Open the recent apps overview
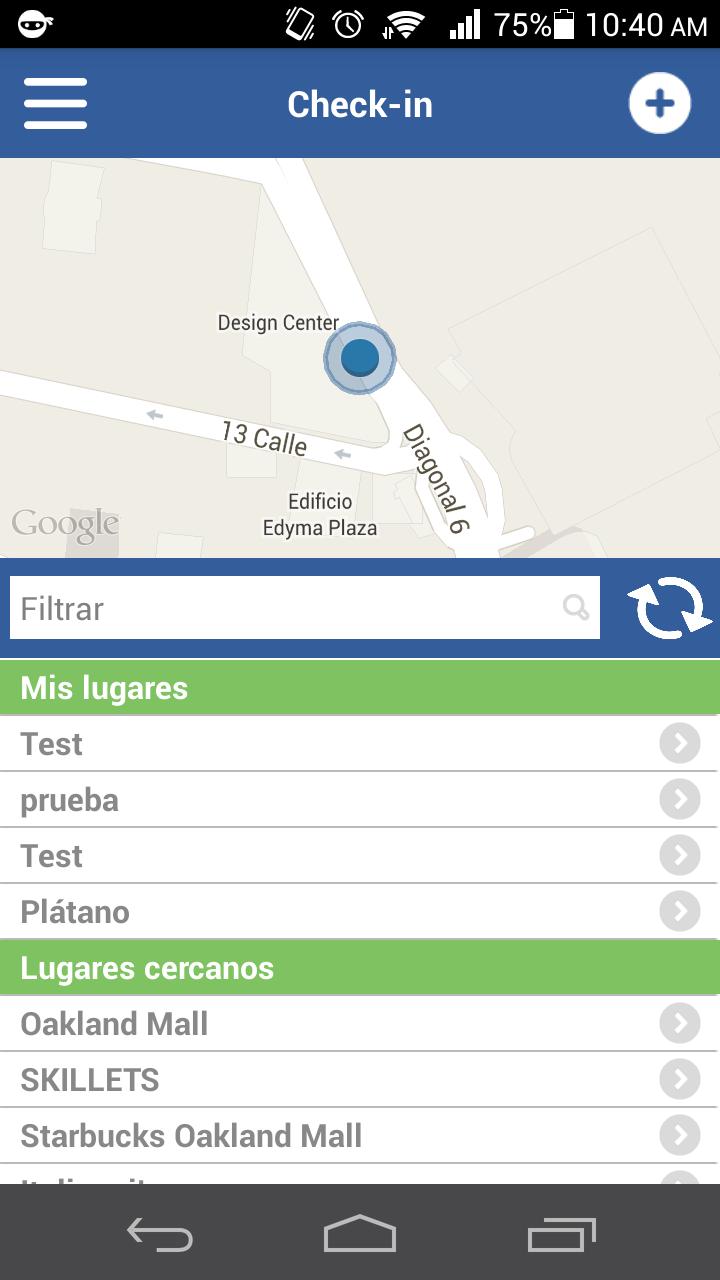720x1280 pixels. pyautogui.click(x=561, y=1235)
